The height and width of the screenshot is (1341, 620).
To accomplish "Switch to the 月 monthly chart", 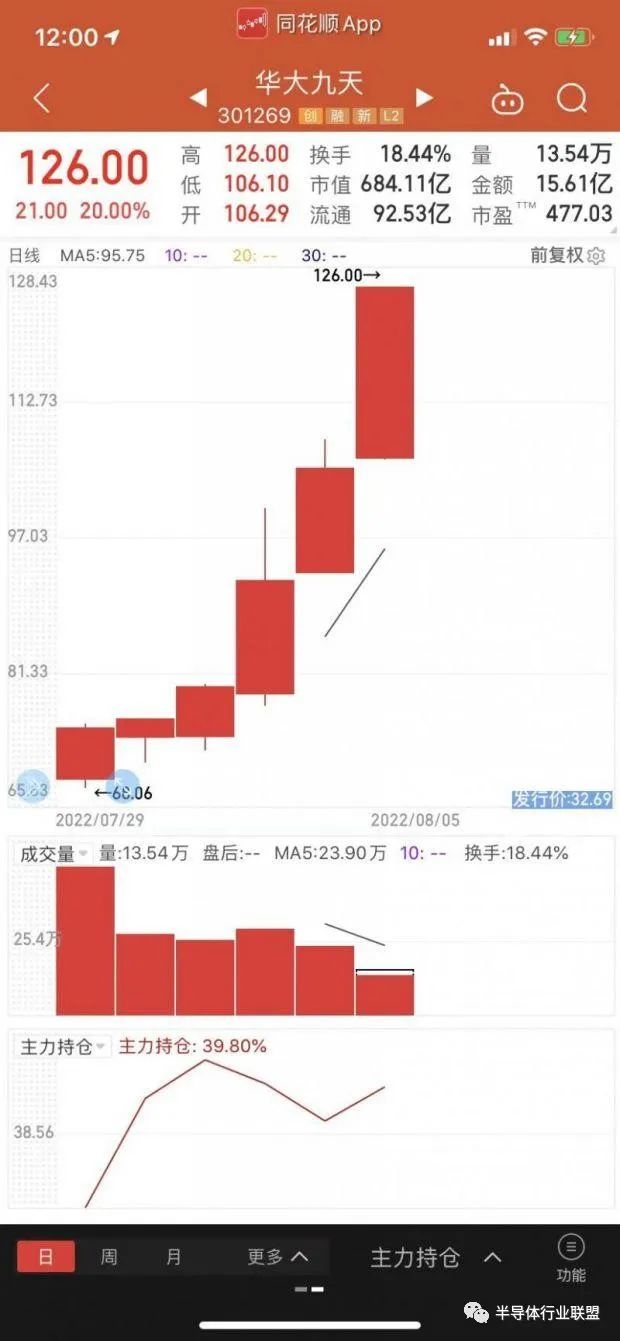I will [174, 1257].
